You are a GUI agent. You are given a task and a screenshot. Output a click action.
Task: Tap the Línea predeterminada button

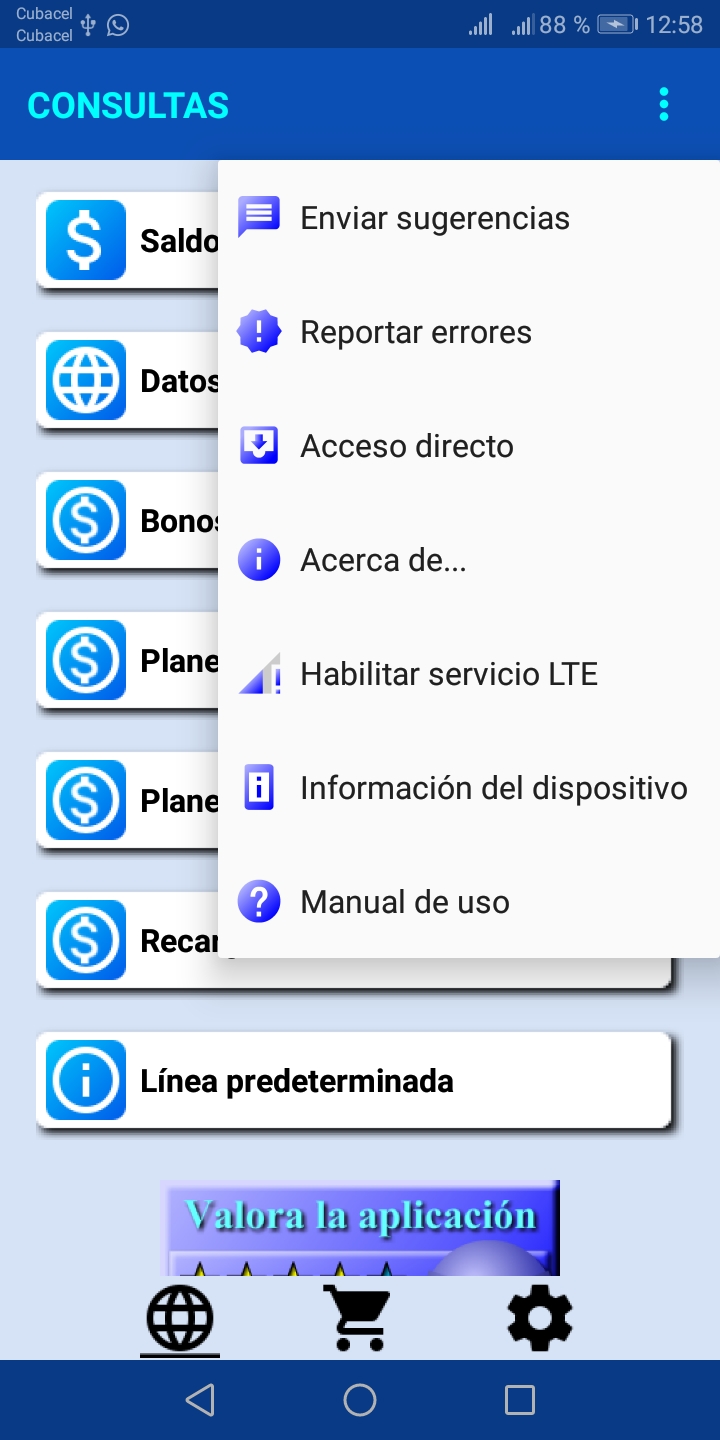click(354, 1080)
